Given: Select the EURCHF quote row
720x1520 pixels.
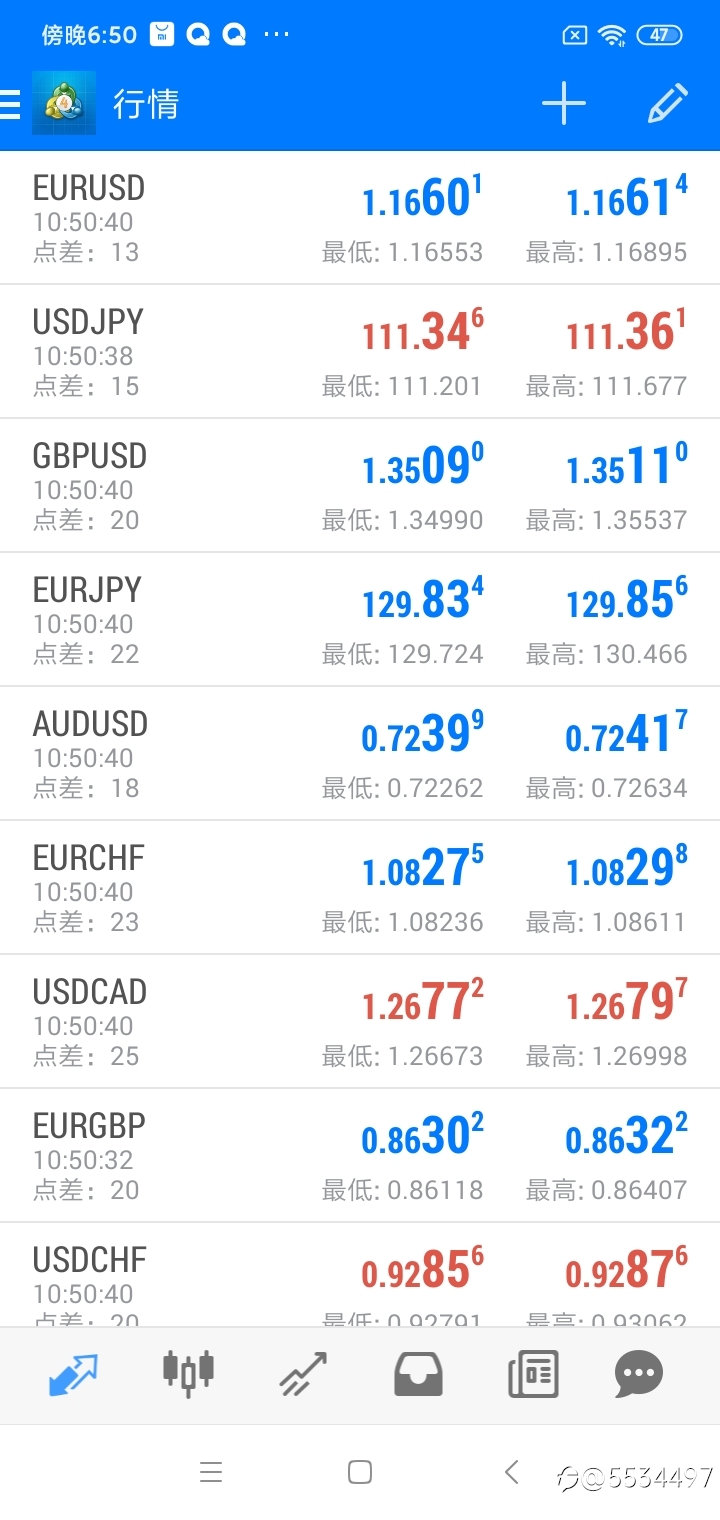Looking at the screenshot, I should click(360, 888).
